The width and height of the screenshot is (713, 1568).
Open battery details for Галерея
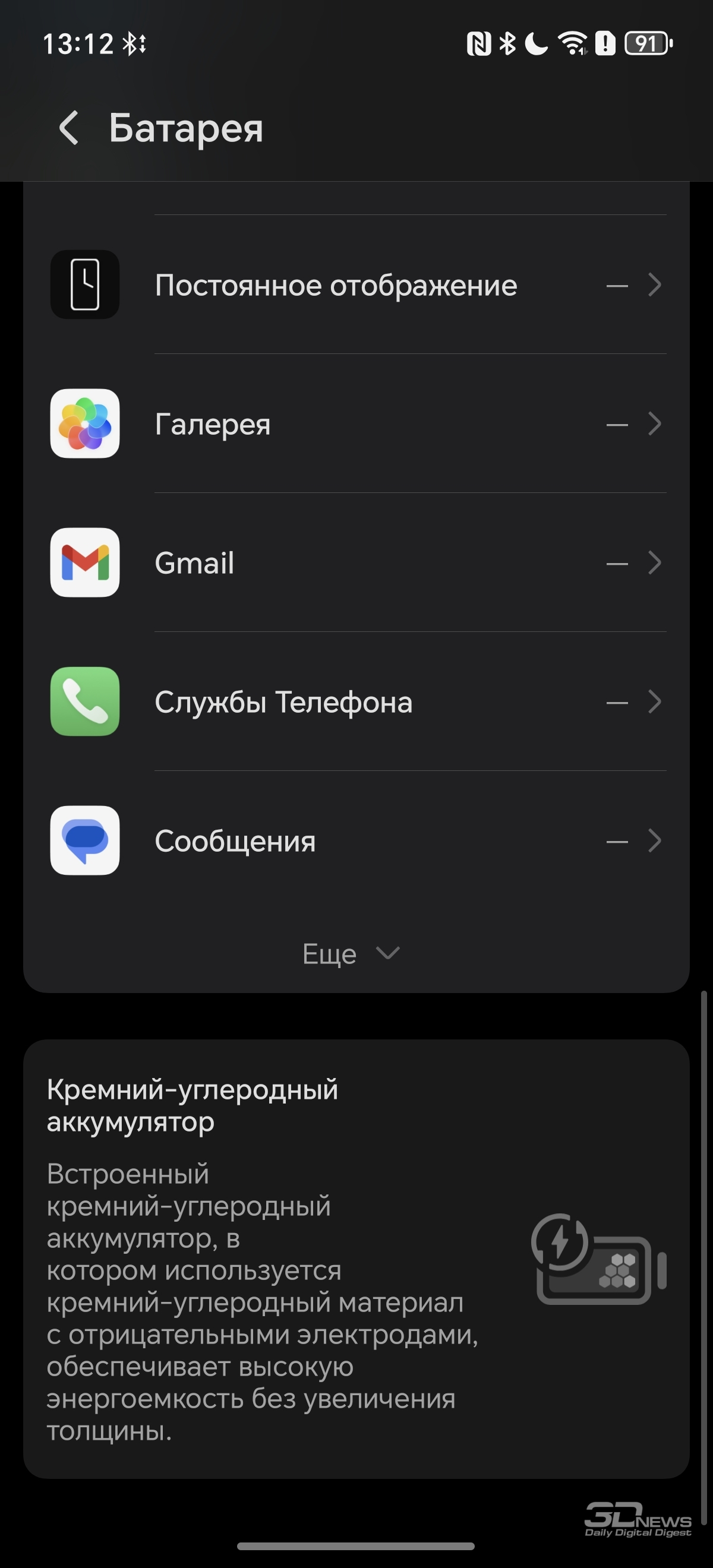tap(356, 424)
